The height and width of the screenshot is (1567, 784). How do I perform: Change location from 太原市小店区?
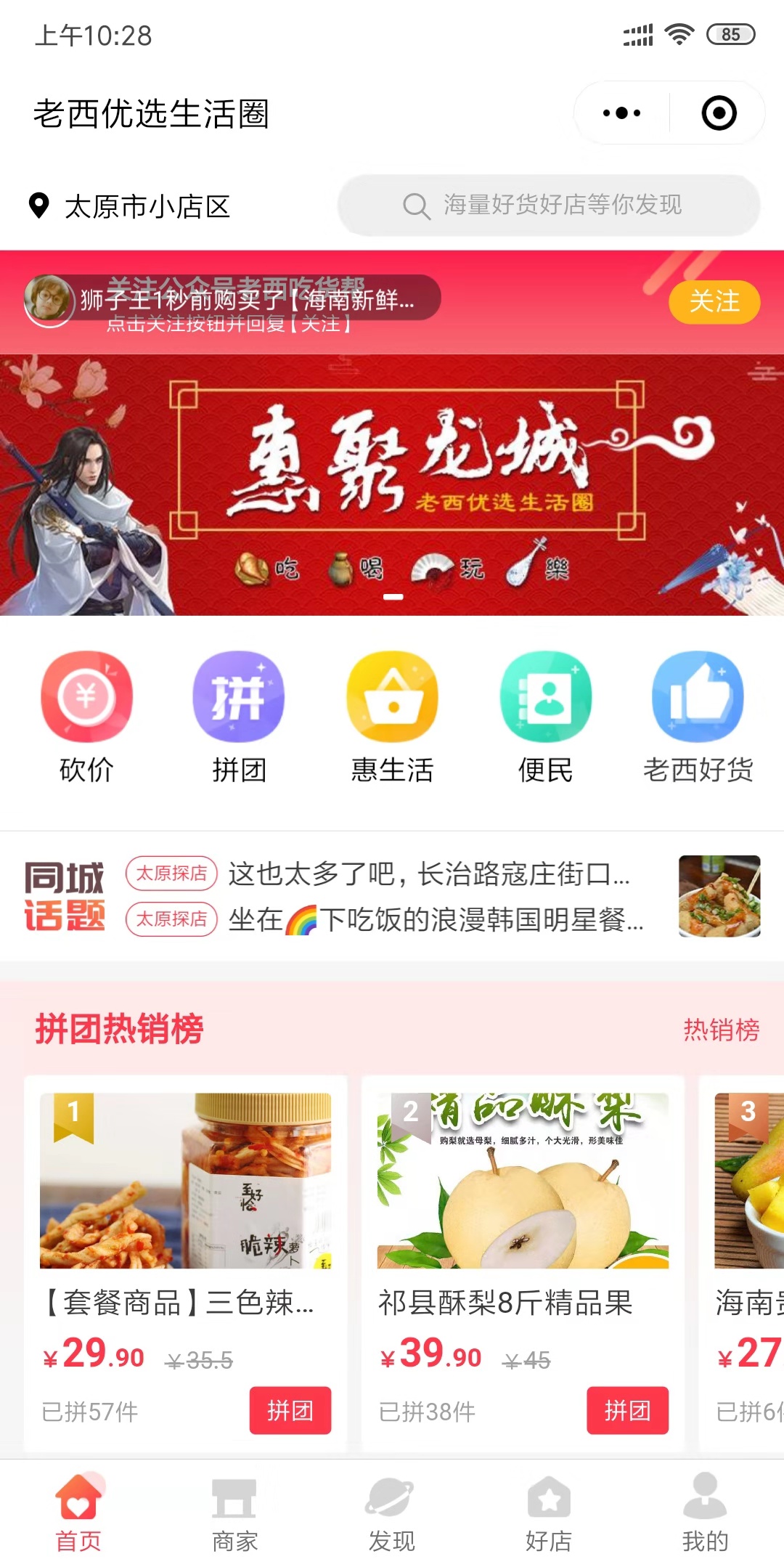(131, 206)
